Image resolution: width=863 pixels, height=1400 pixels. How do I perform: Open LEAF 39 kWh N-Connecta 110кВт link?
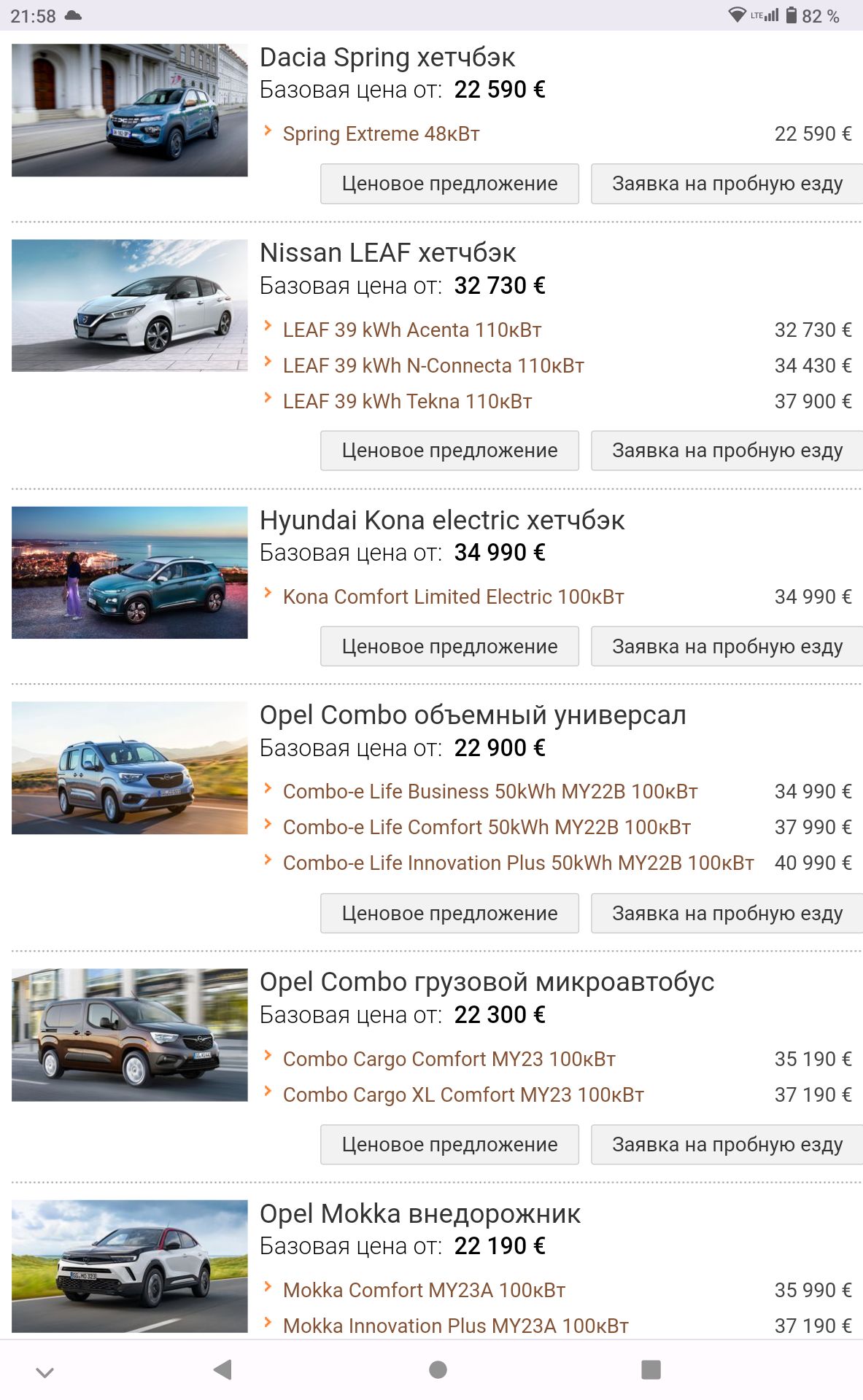tap(433, 366)
